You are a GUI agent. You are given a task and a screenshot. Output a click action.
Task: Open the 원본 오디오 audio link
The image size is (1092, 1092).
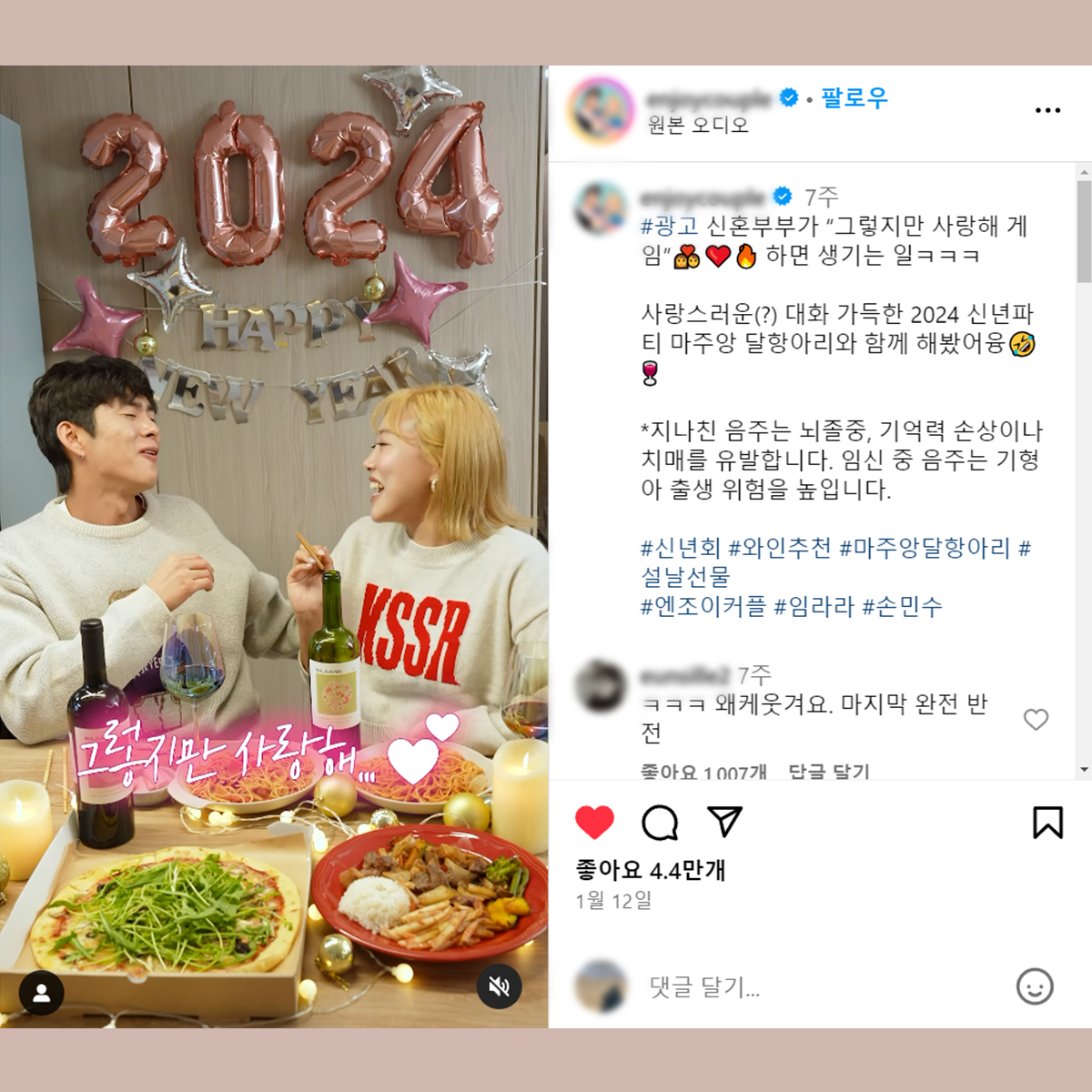[x=698, y=126]
